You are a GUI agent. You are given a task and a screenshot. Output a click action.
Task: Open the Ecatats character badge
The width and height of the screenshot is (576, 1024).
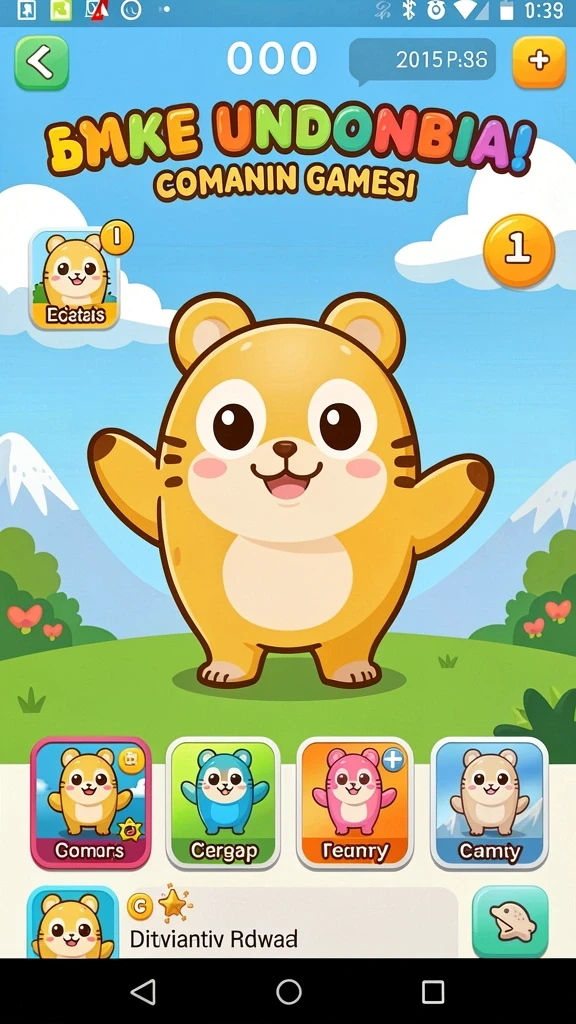[75, 279]
